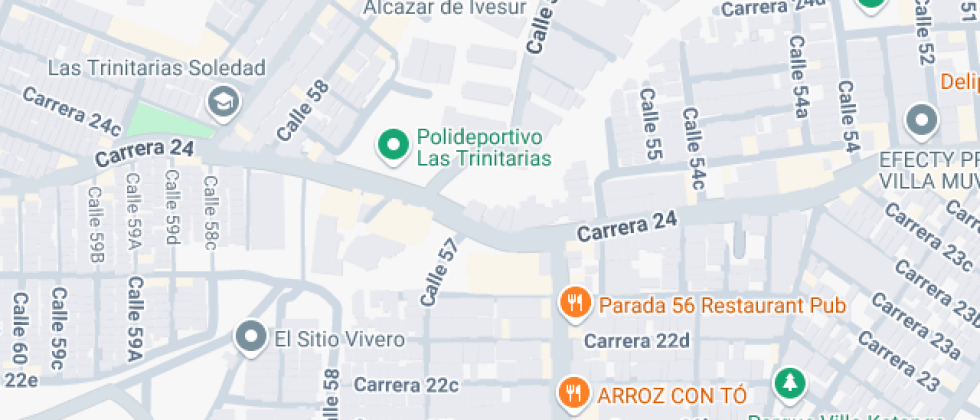The width and height of the screenshot is (980, 420).
Task: Tap the EFECTY location marker
Action: coord(921,123)
